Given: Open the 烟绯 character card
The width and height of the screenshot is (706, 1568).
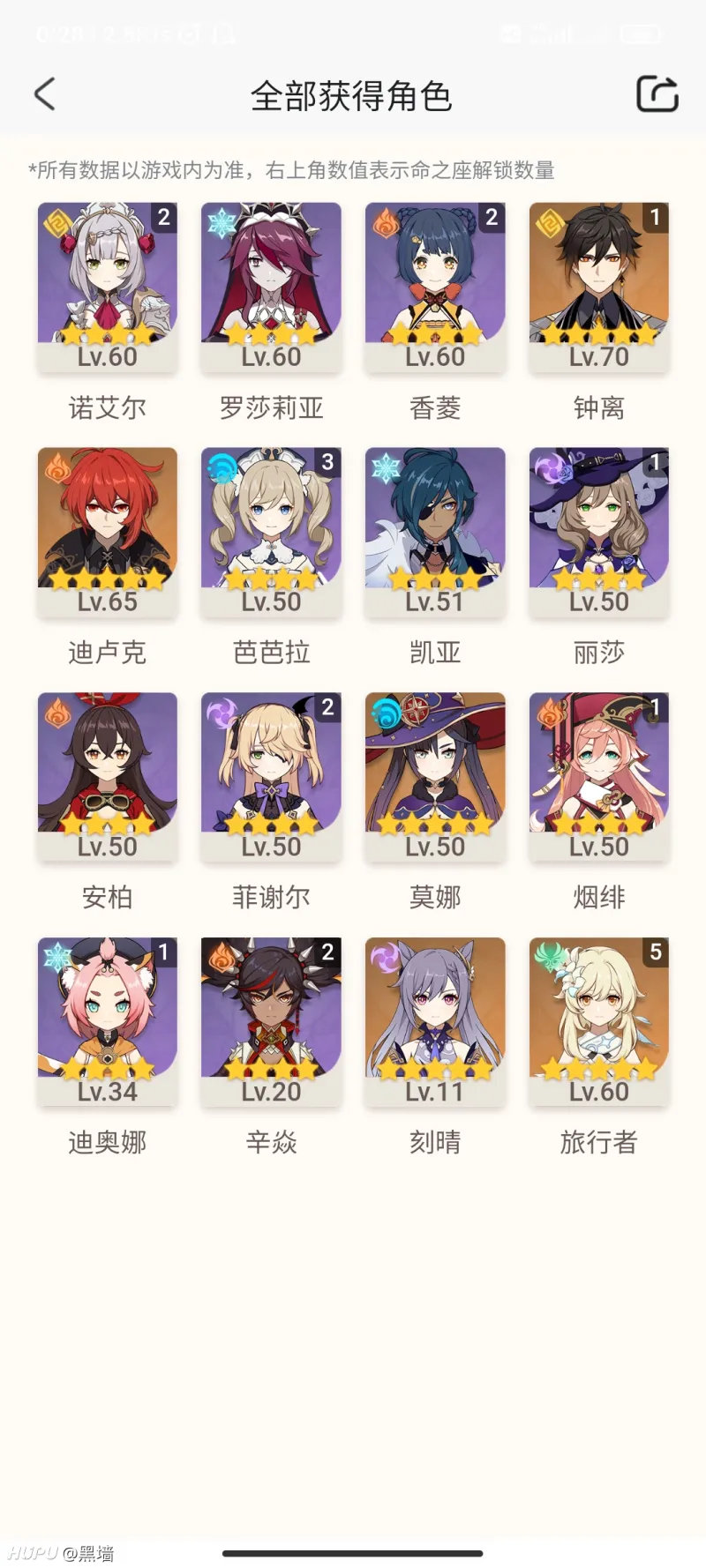Looking at the screenshot, I should [x=599, y=777].
